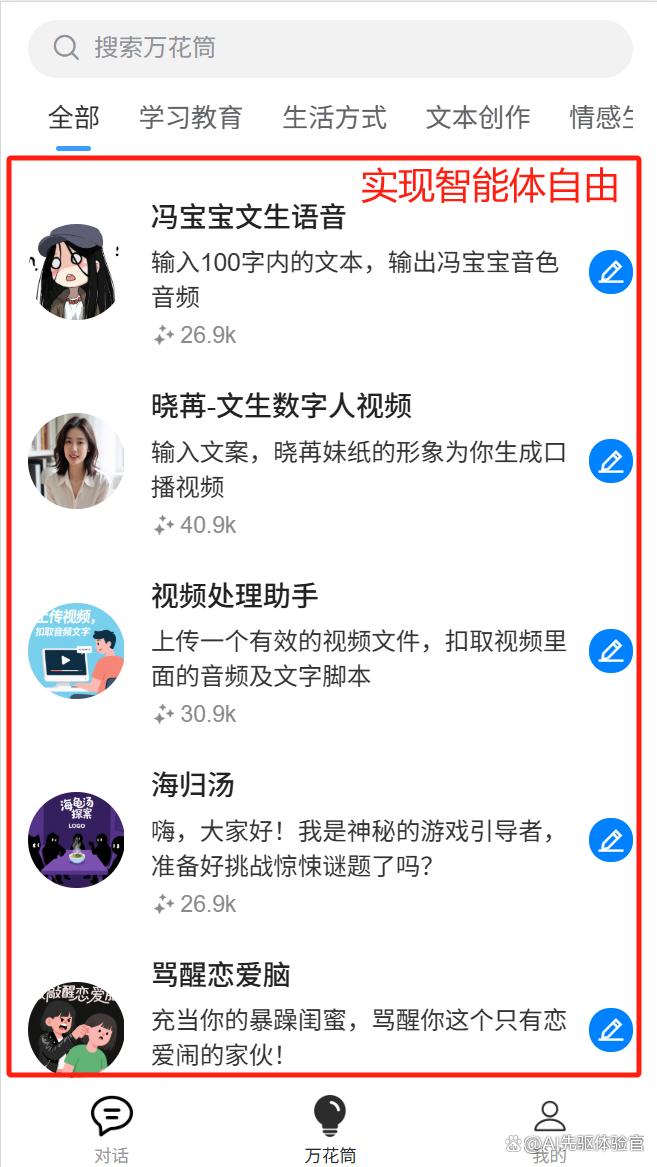657x1167 pixels.
Task: Open the 冯宝宝文生语音 agent
Action: coord(248,217)
